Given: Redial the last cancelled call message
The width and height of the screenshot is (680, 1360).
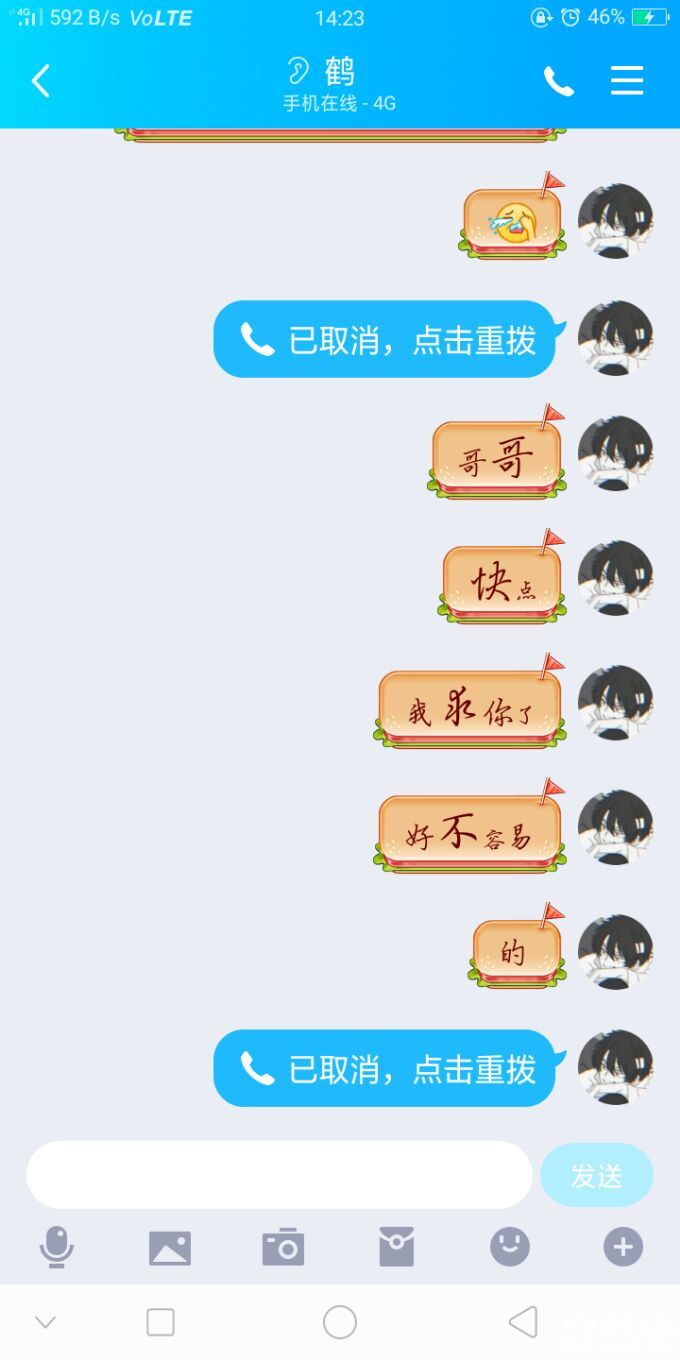Looking at the screenshot, I should point(385,1069).
